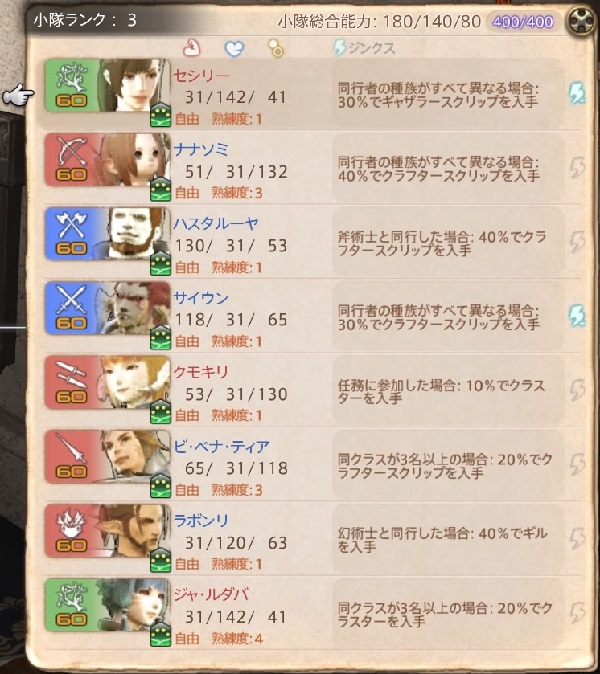Toggle the jinx icon on セシリー's row
600x674 pixels.
click(577, 94)
